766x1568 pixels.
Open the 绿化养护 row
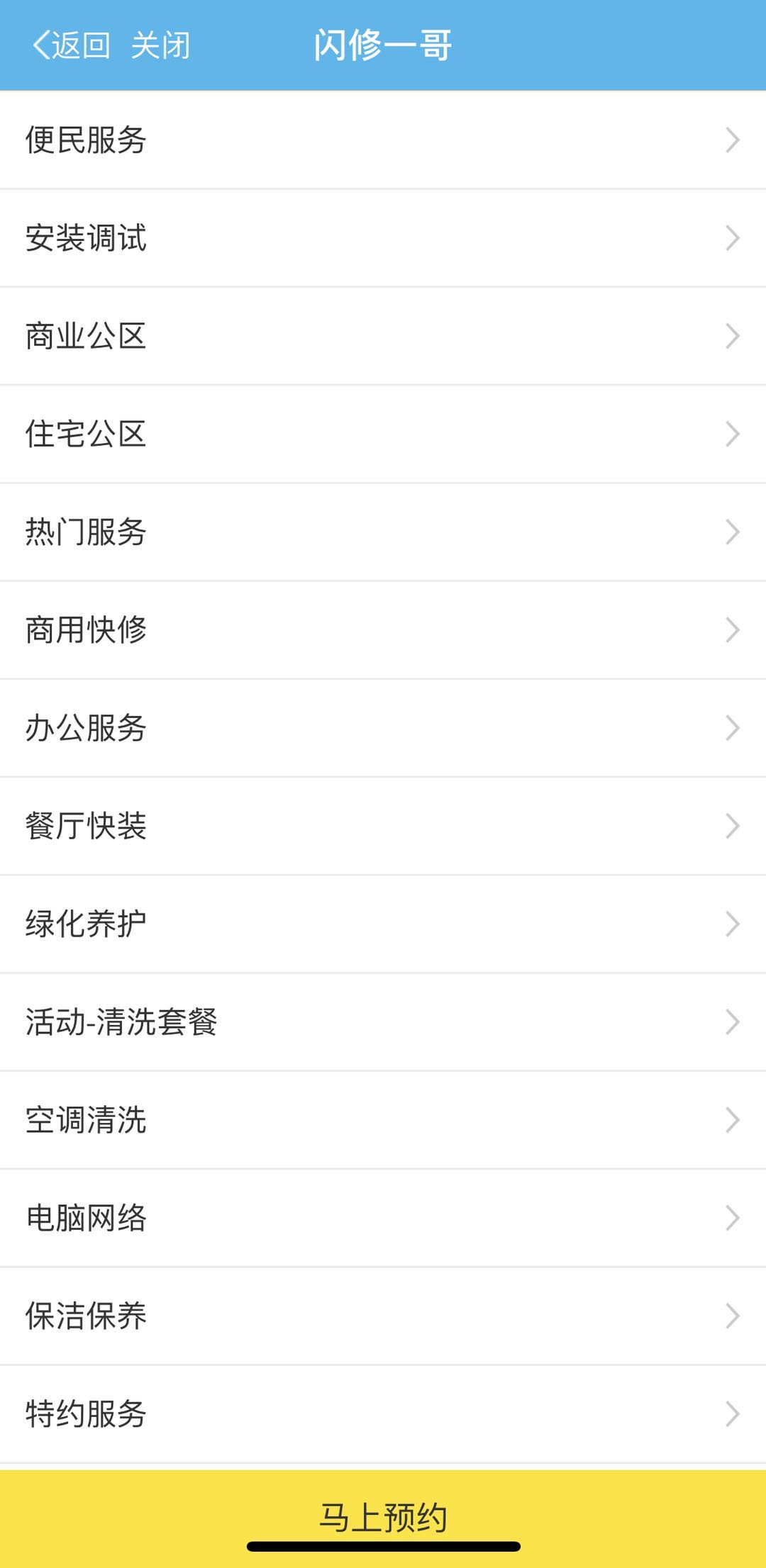click(383, 924)
